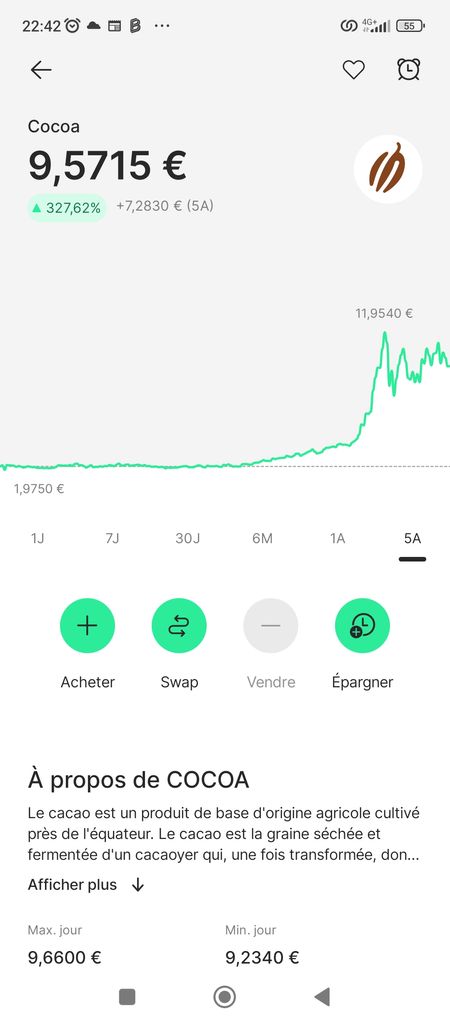This screenshot has width=450, height=1024.
Task: Show the 30J price history
Action: pyautogui.click(x=187, y=539)
